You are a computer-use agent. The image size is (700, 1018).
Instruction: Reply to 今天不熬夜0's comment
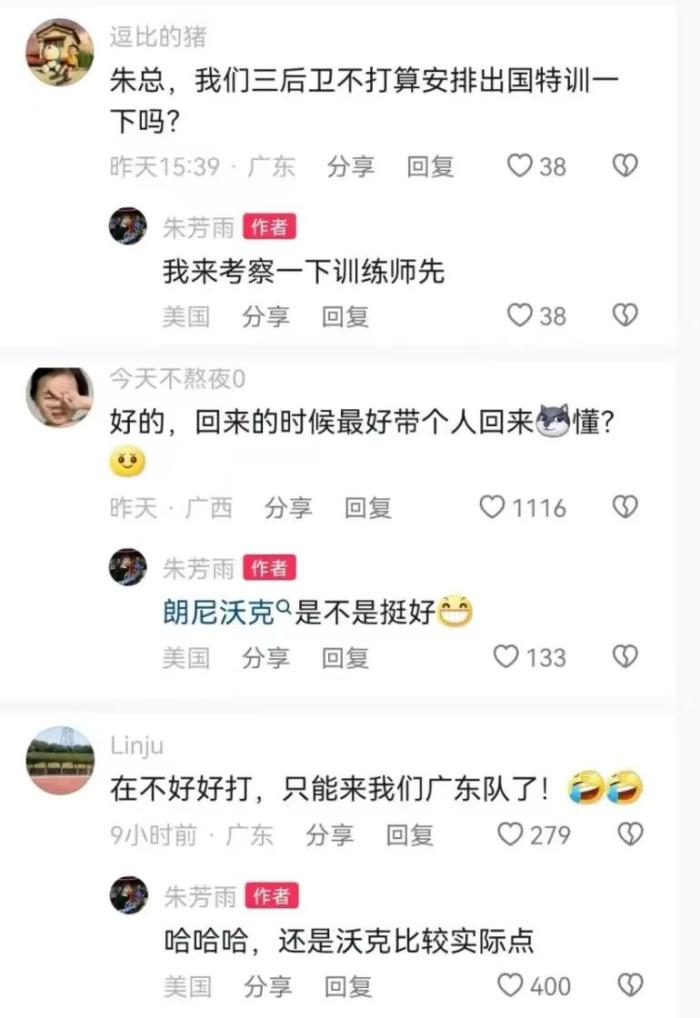coord(368,508)
